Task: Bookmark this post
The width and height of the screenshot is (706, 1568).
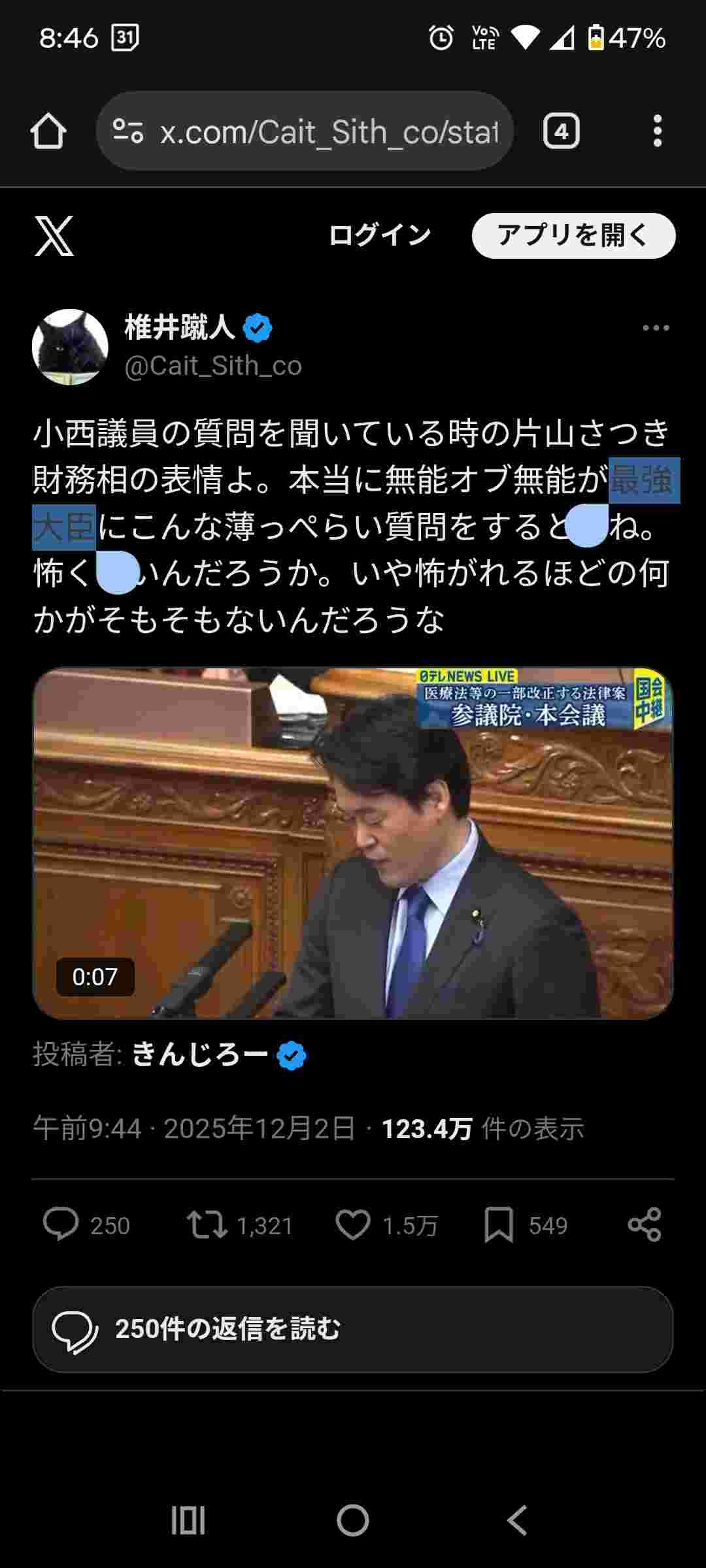Action: 499,1225
